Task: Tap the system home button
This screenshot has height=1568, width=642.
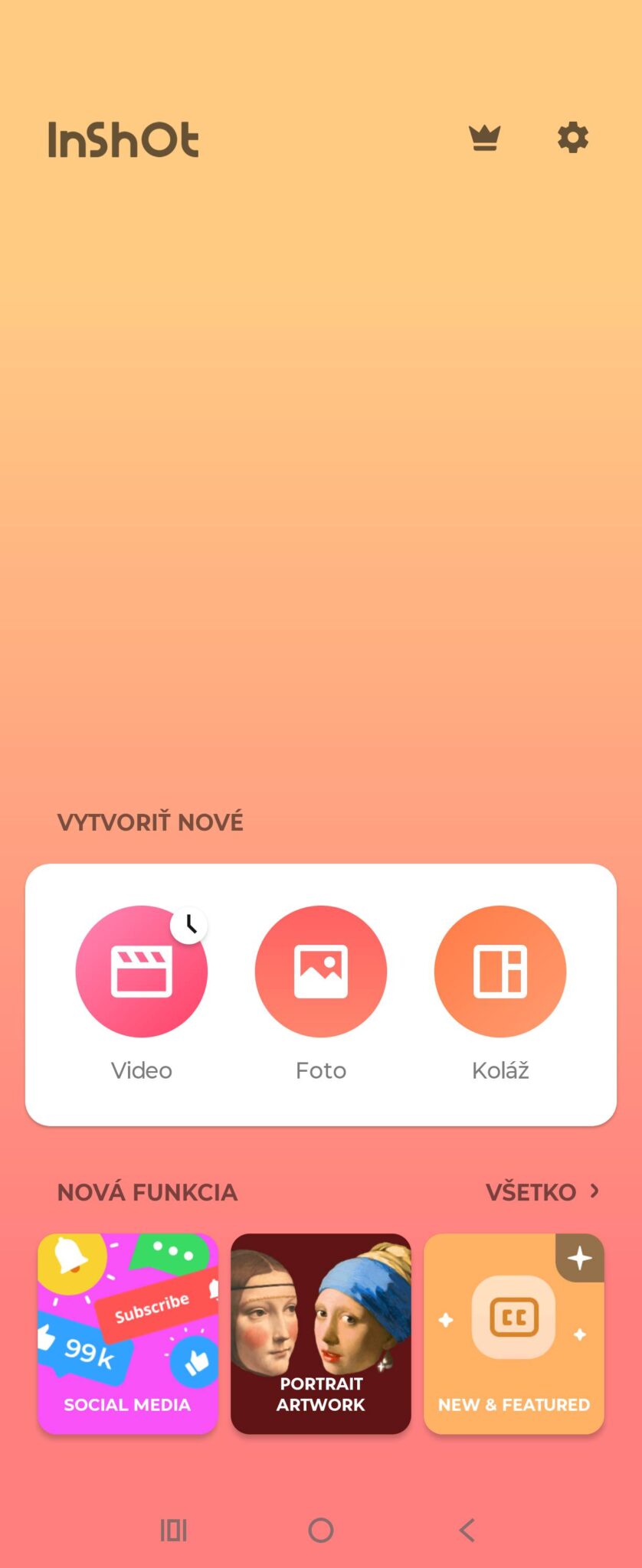Action: (x=321, y=1530)
